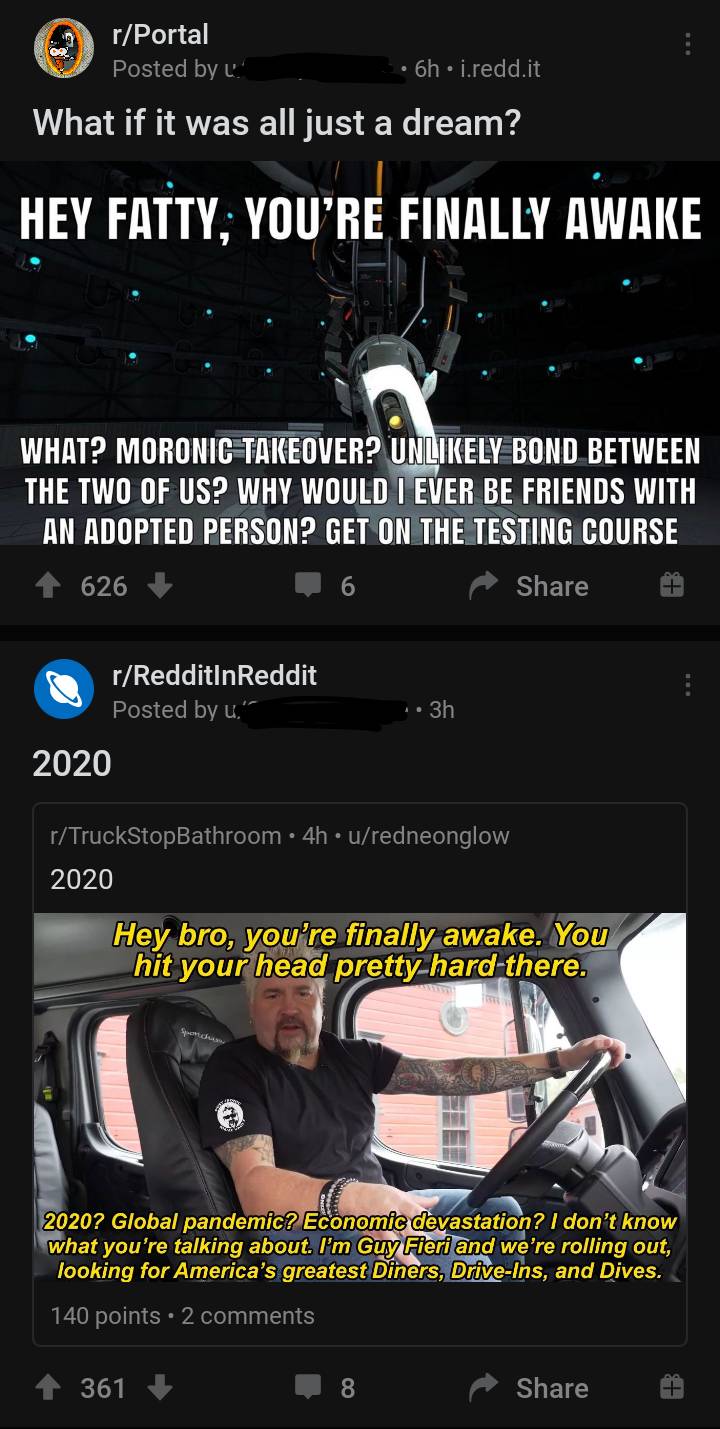Downvote the r/Portal post
This screenshot has width=720, height=1429.
159,586
